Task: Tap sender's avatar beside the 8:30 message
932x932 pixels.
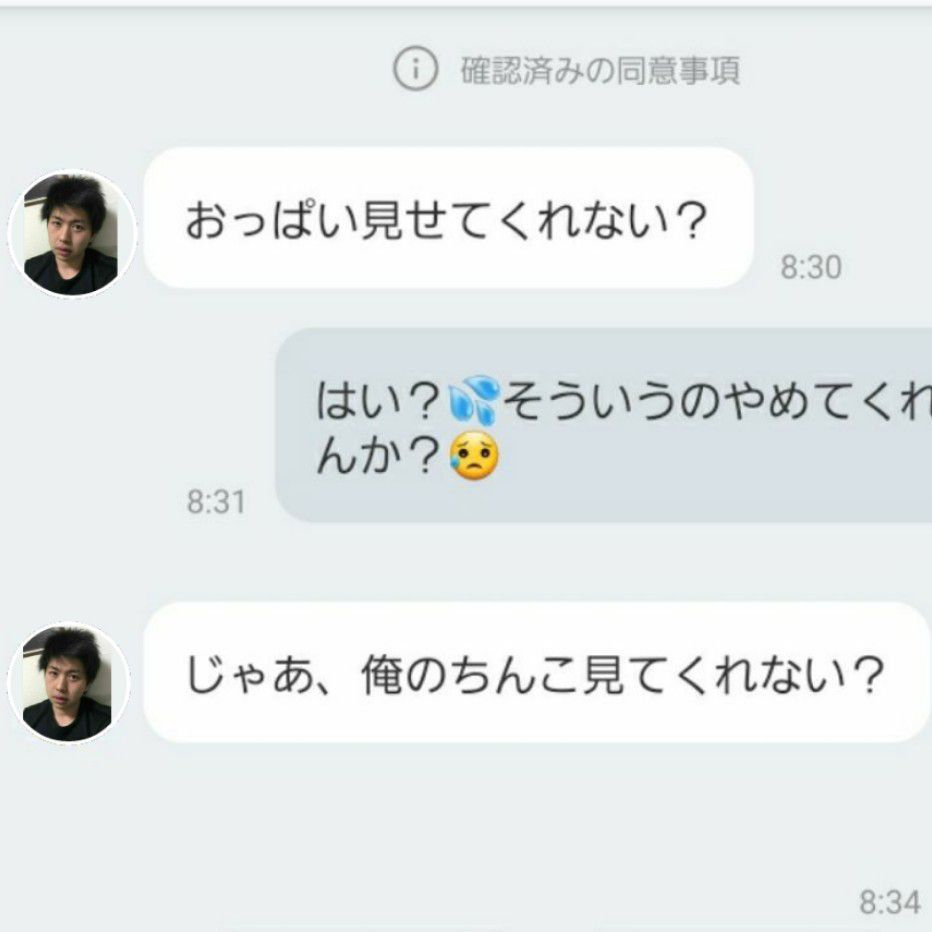Action: click(71, 233)
